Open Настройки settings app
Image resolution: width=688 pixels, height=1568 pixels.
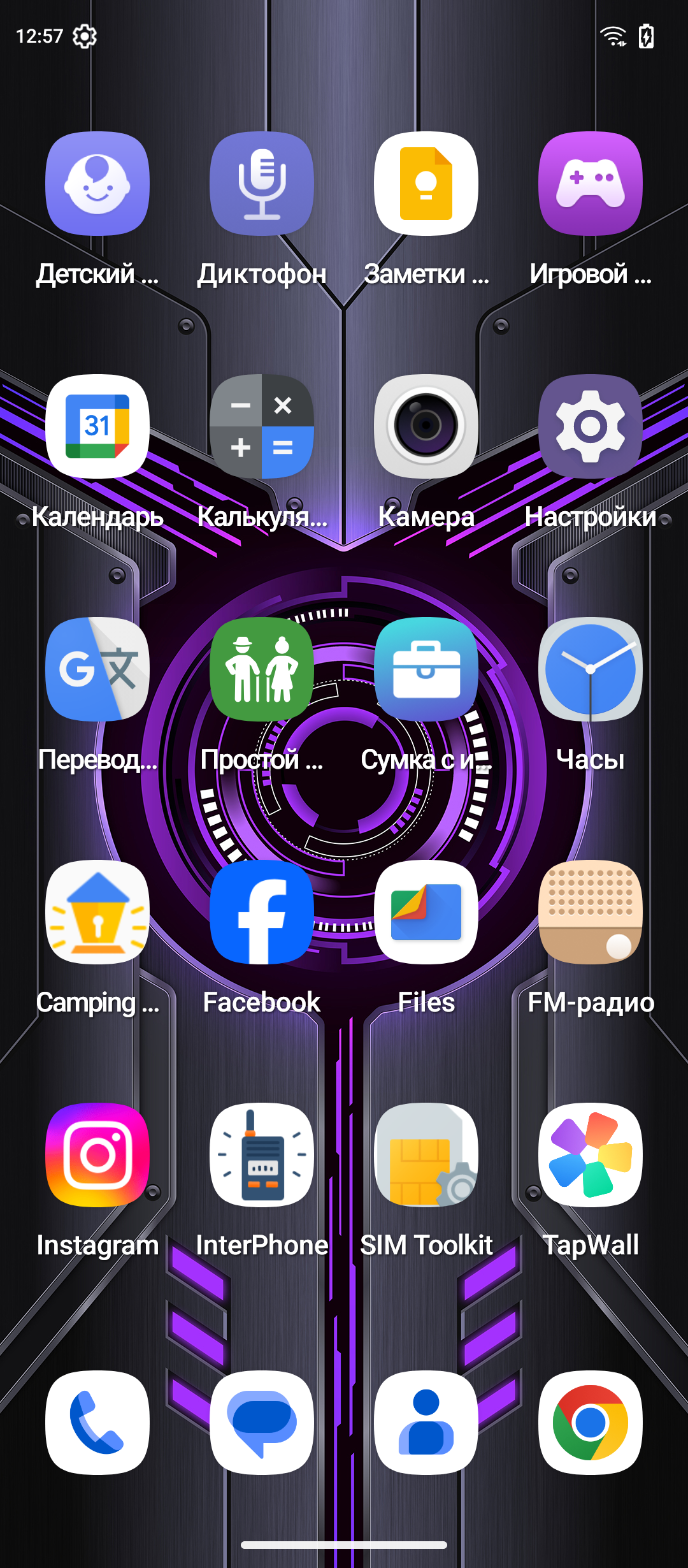(x=591, y=426)
